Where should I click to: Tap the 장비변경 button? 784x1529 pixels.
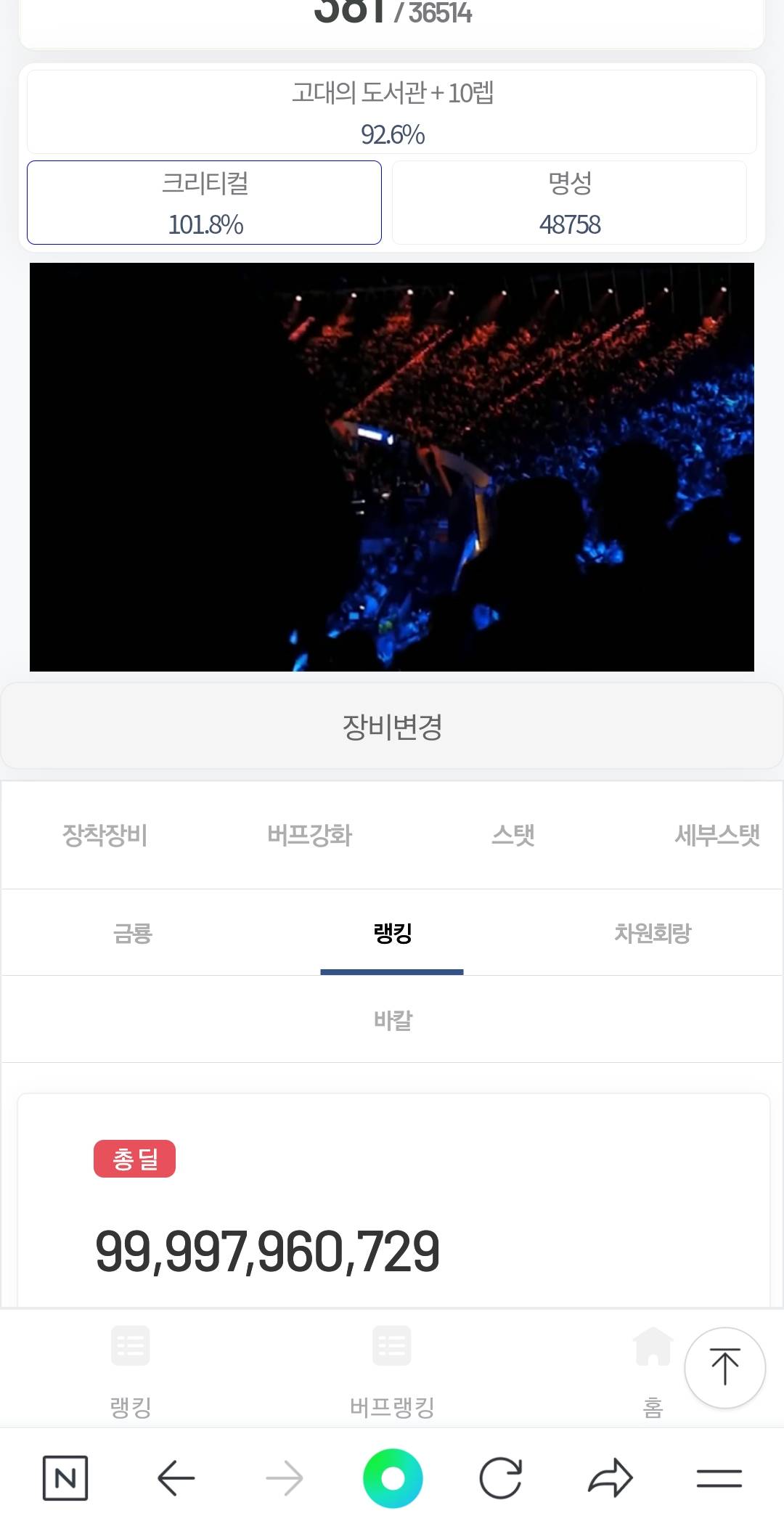tap(392, 726)
